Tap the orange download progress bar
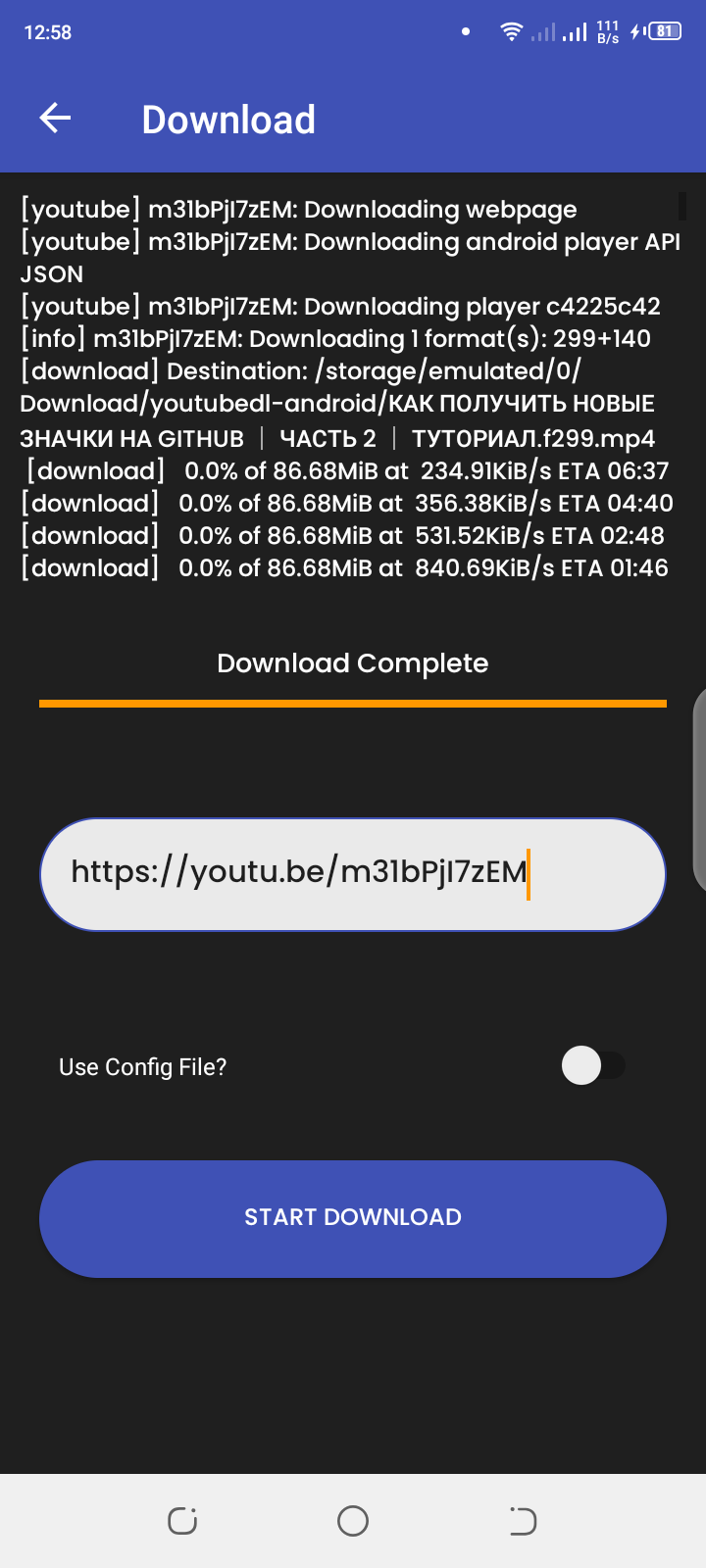This screenshot has width=706, height=1568. click(352, 702)
